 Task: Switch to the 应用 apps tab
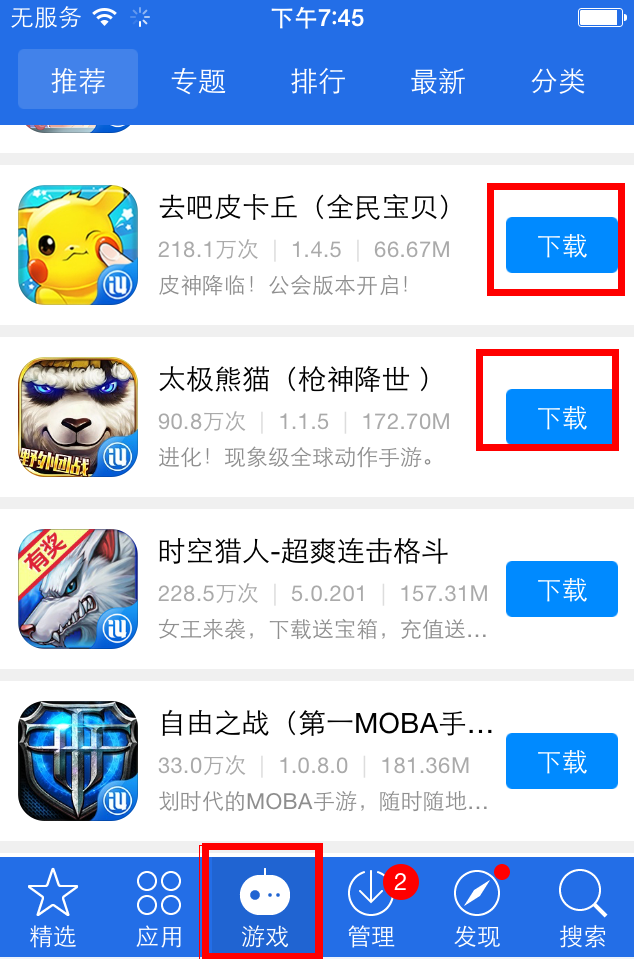coord(159,908)
